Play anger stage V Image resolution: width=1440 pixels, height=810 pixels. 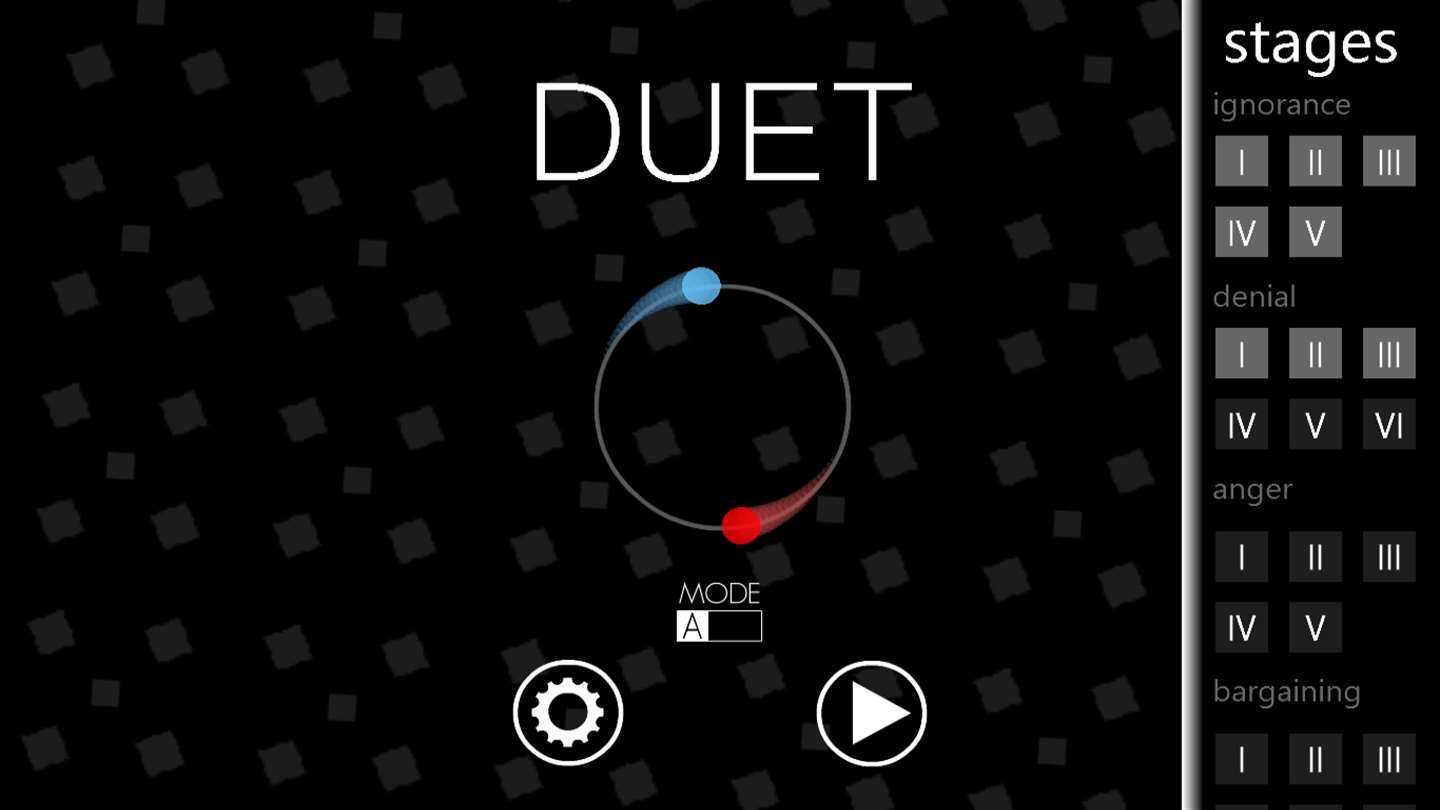click(x=1315, y=628)
